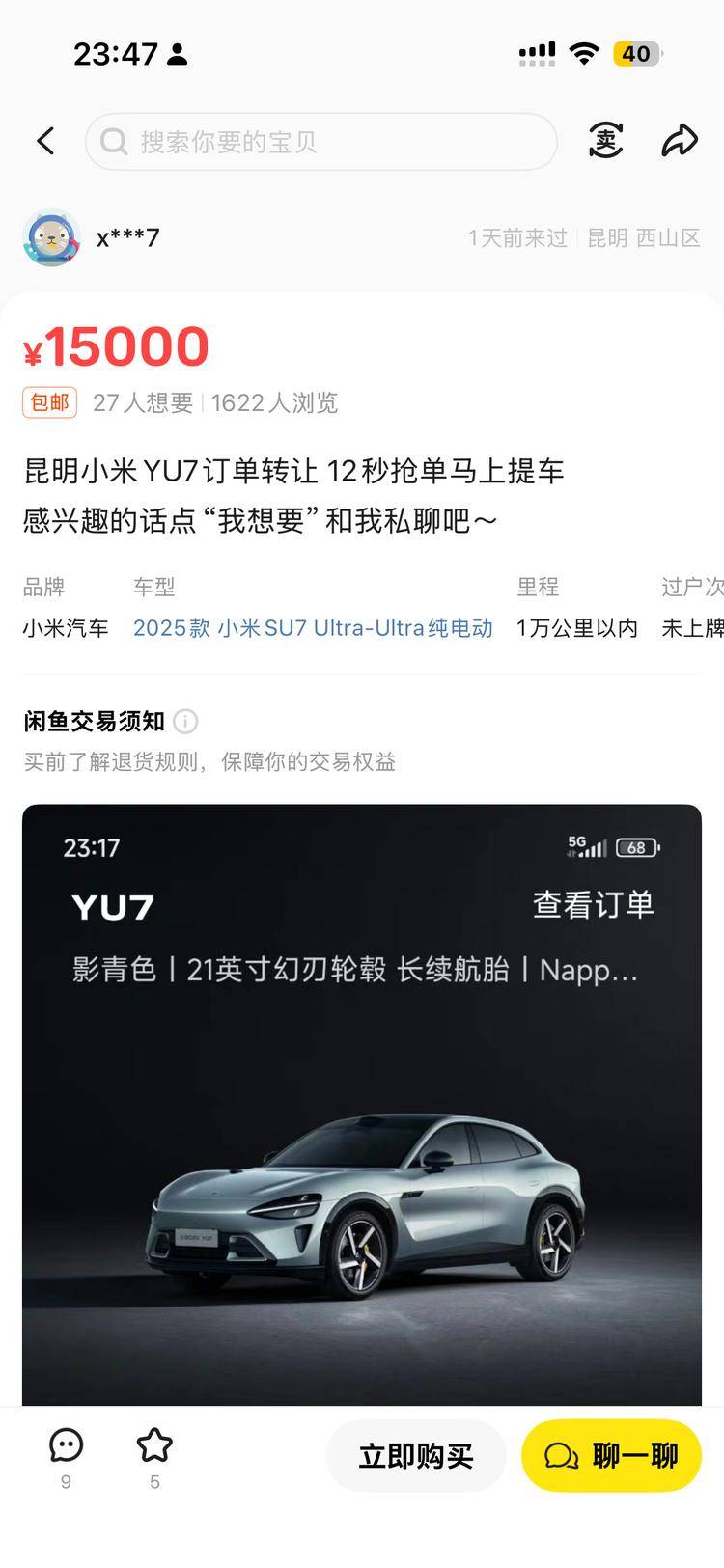Go back using the top-left arrow
Viewport: 724px width, 1568px height.
(45, 141)
